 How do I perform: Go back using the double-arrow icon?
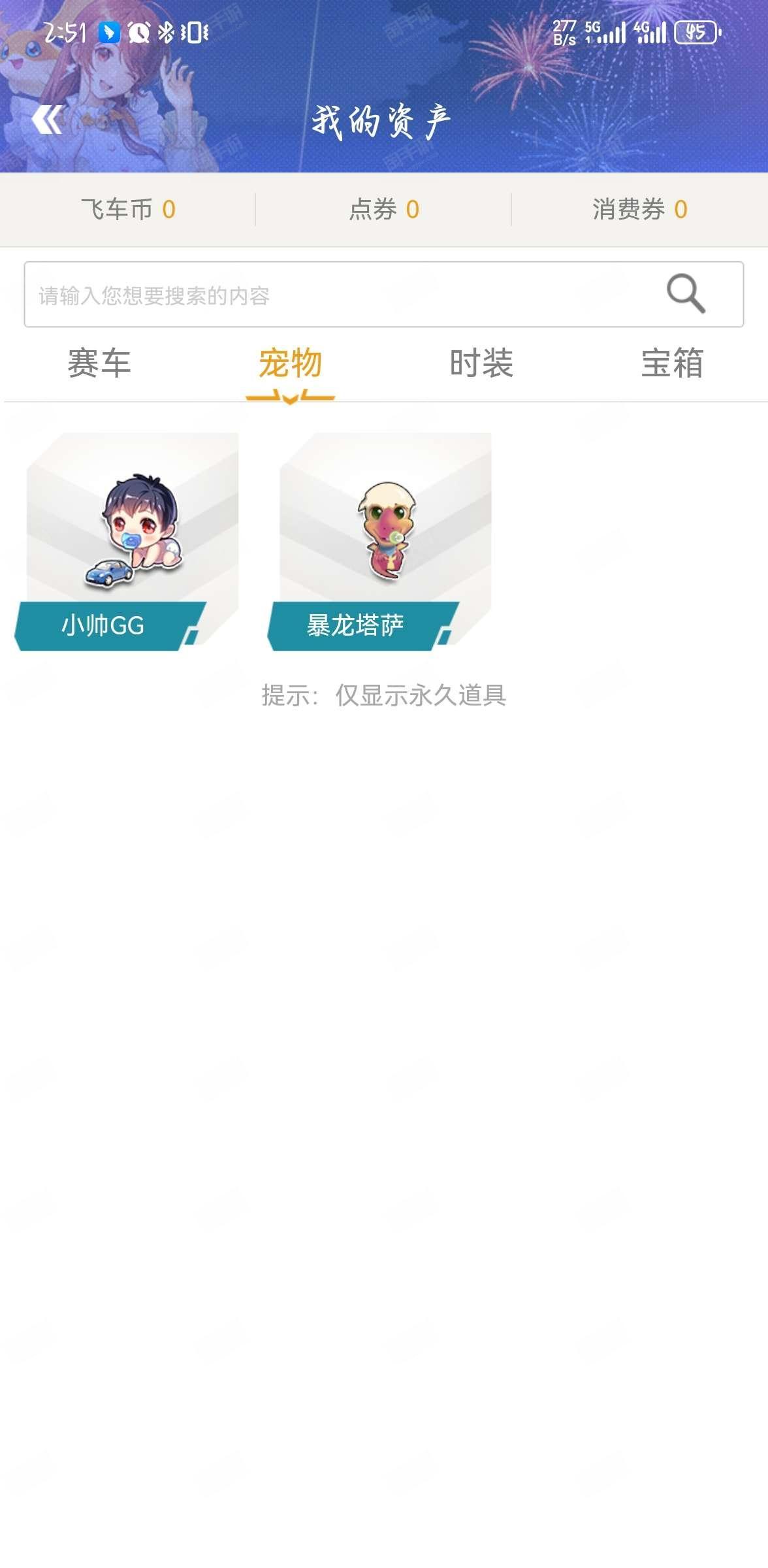pyautogui.click(x=48, y=120)
